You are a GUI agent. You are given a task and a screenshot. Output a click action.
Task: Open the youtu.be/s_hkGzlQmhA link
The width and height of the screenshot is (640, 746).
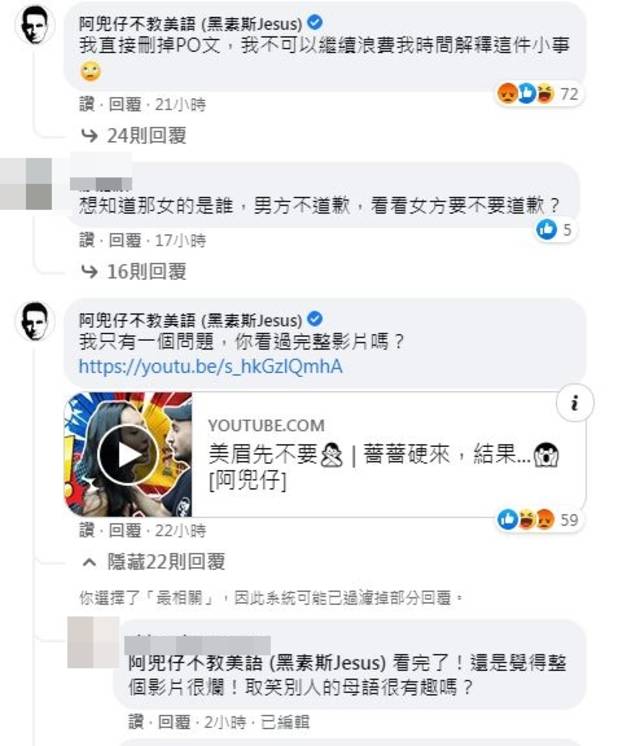pos(210,366)
